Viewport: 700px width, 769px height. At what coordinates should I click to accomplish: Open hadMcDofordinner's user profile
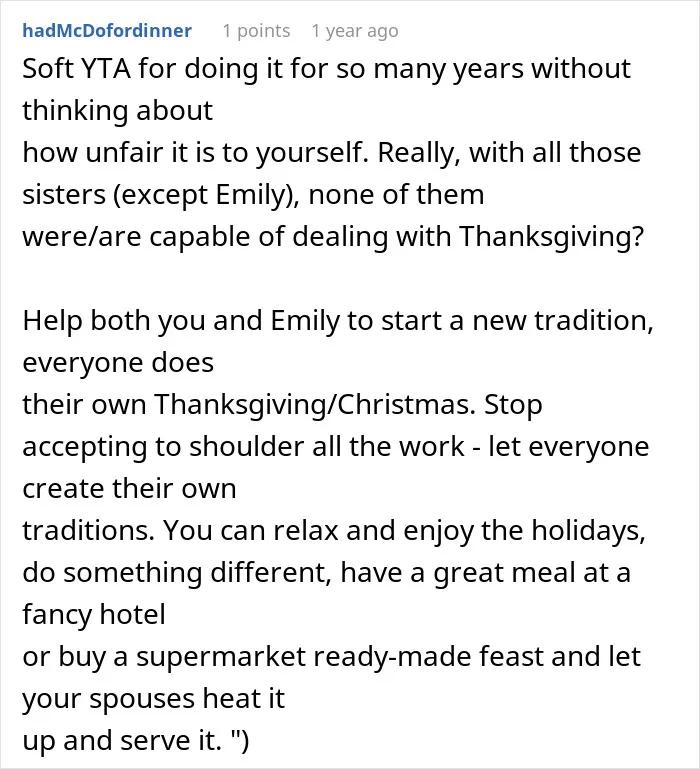pos(107,30)
